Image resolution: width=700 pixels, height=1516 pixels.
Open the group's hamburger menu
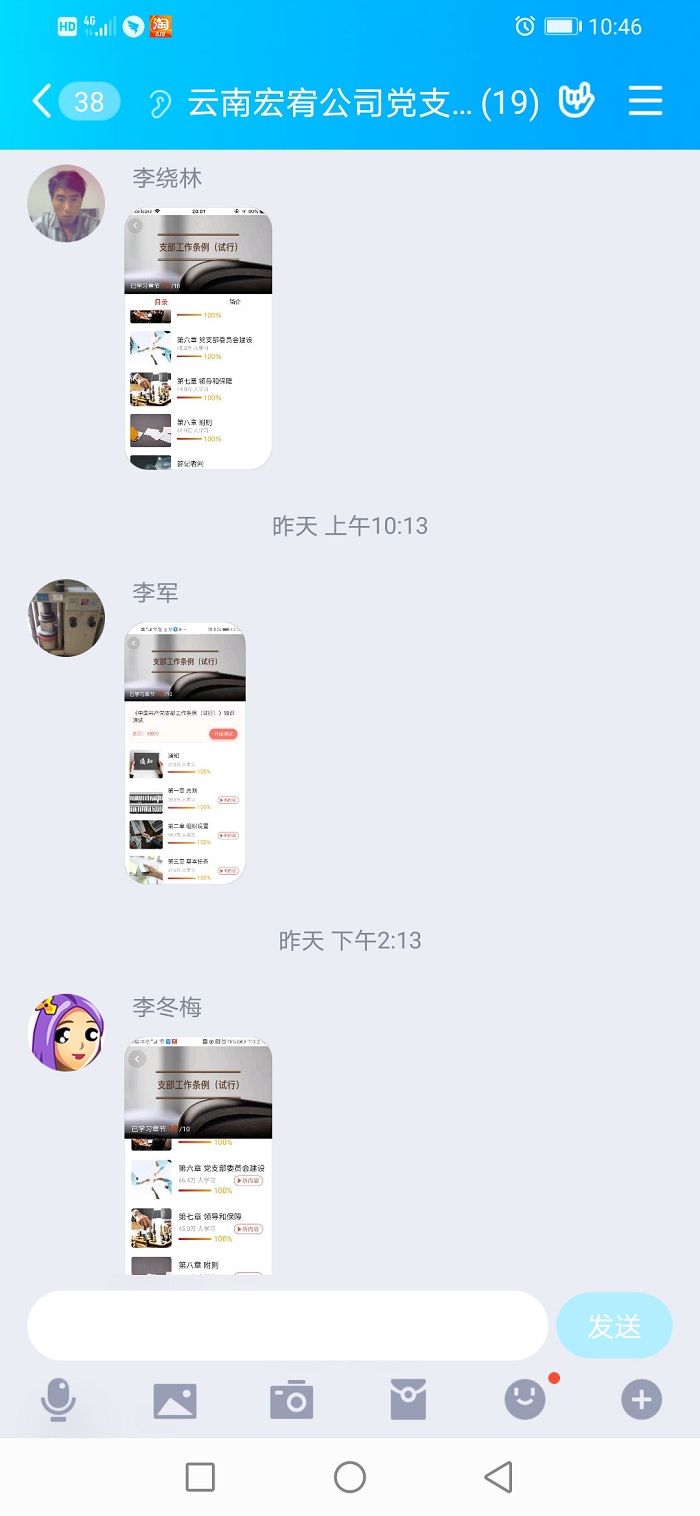pyautogui.click(x=645, y=101)
